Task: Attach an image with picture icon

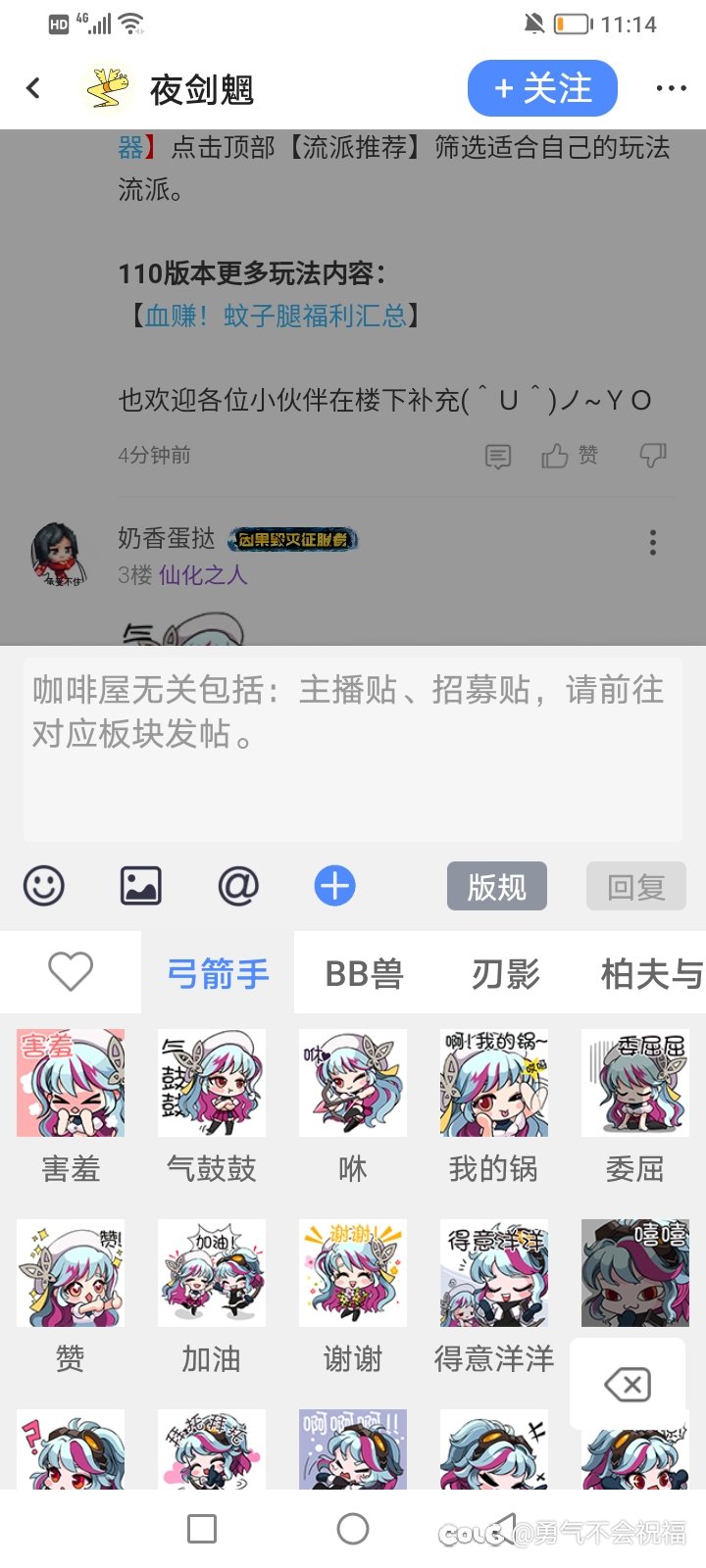Action: pos(140,886)
